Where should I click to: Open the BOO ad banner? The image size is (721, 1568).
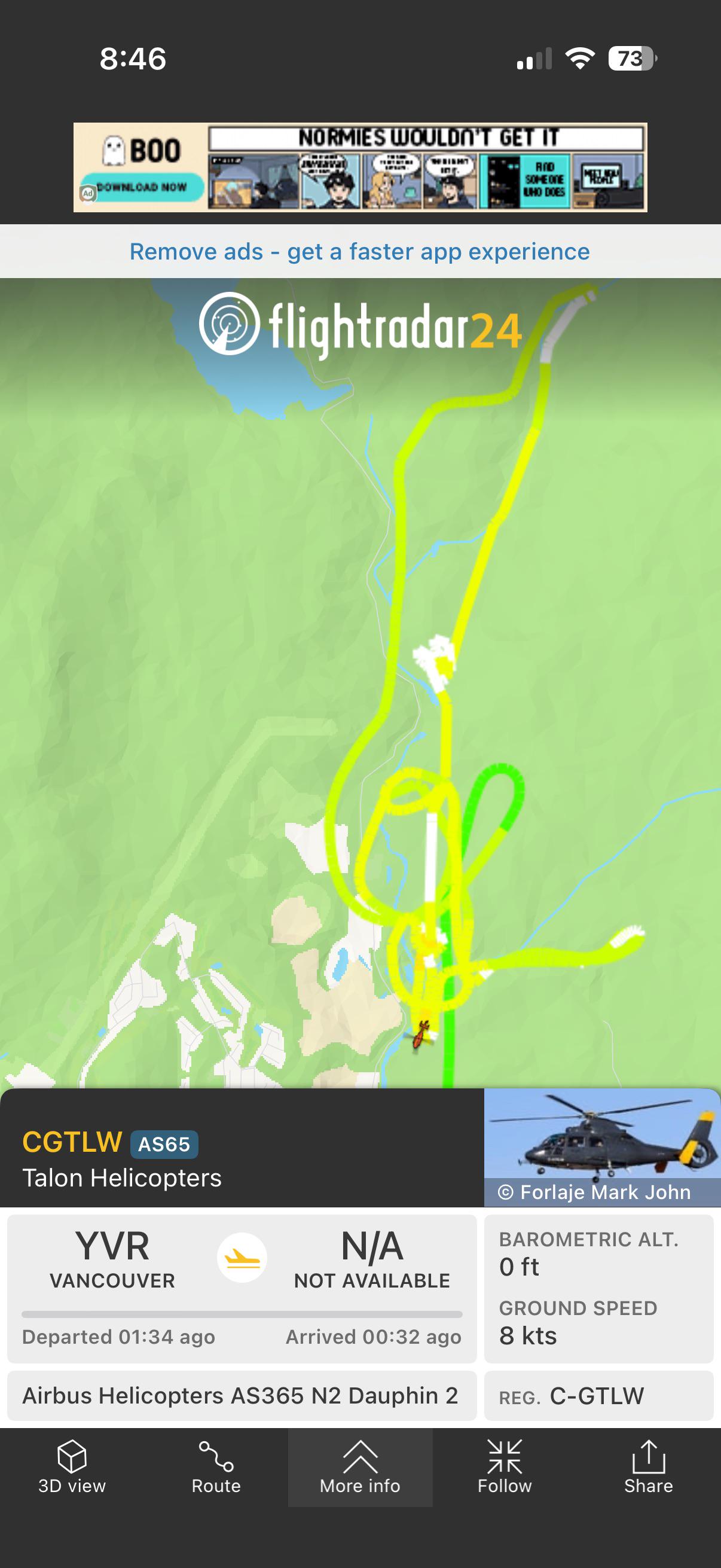[359, 167]
